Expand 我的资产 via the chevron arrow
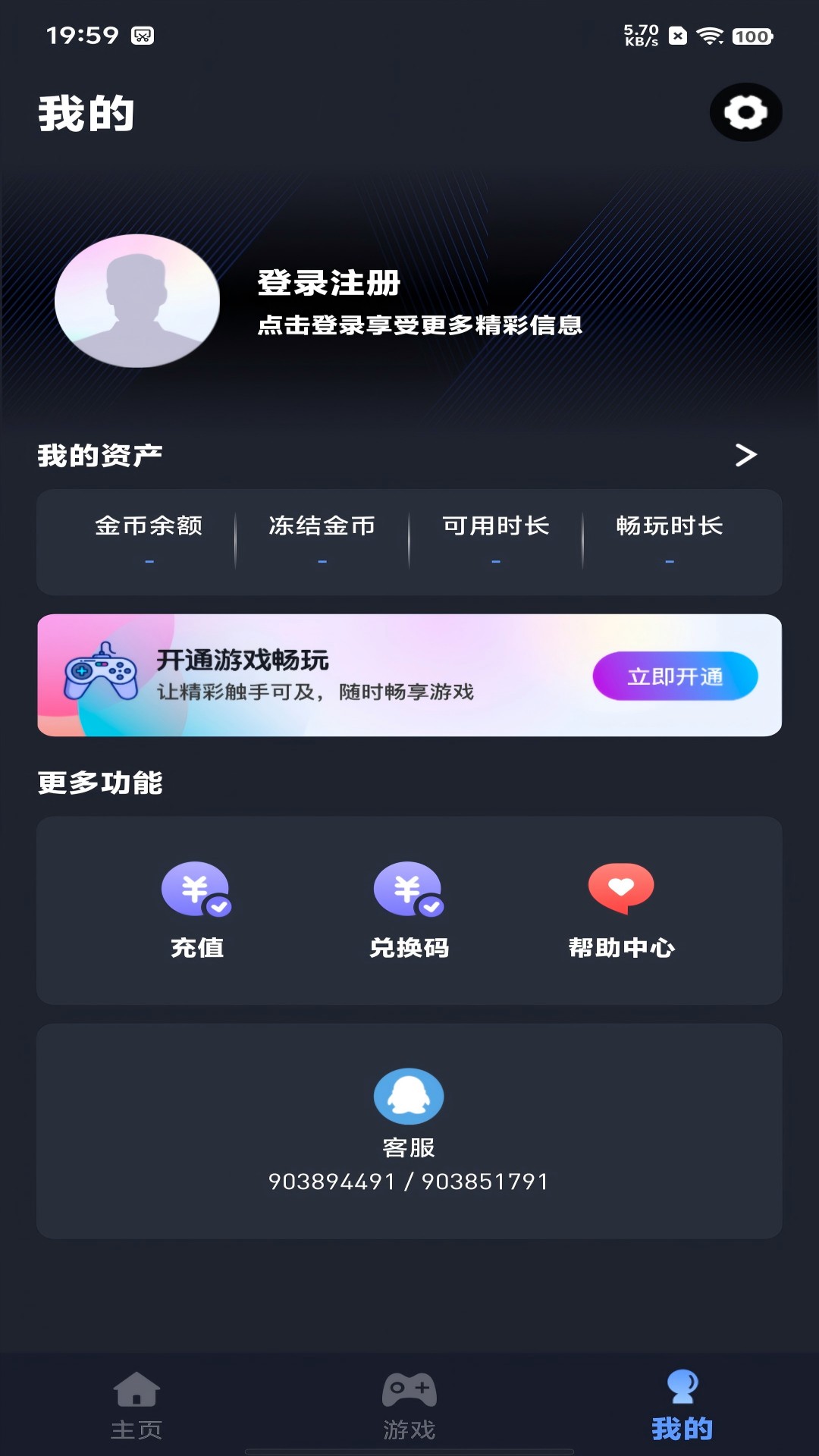819x1456 pixels. (x=747, y=455)
